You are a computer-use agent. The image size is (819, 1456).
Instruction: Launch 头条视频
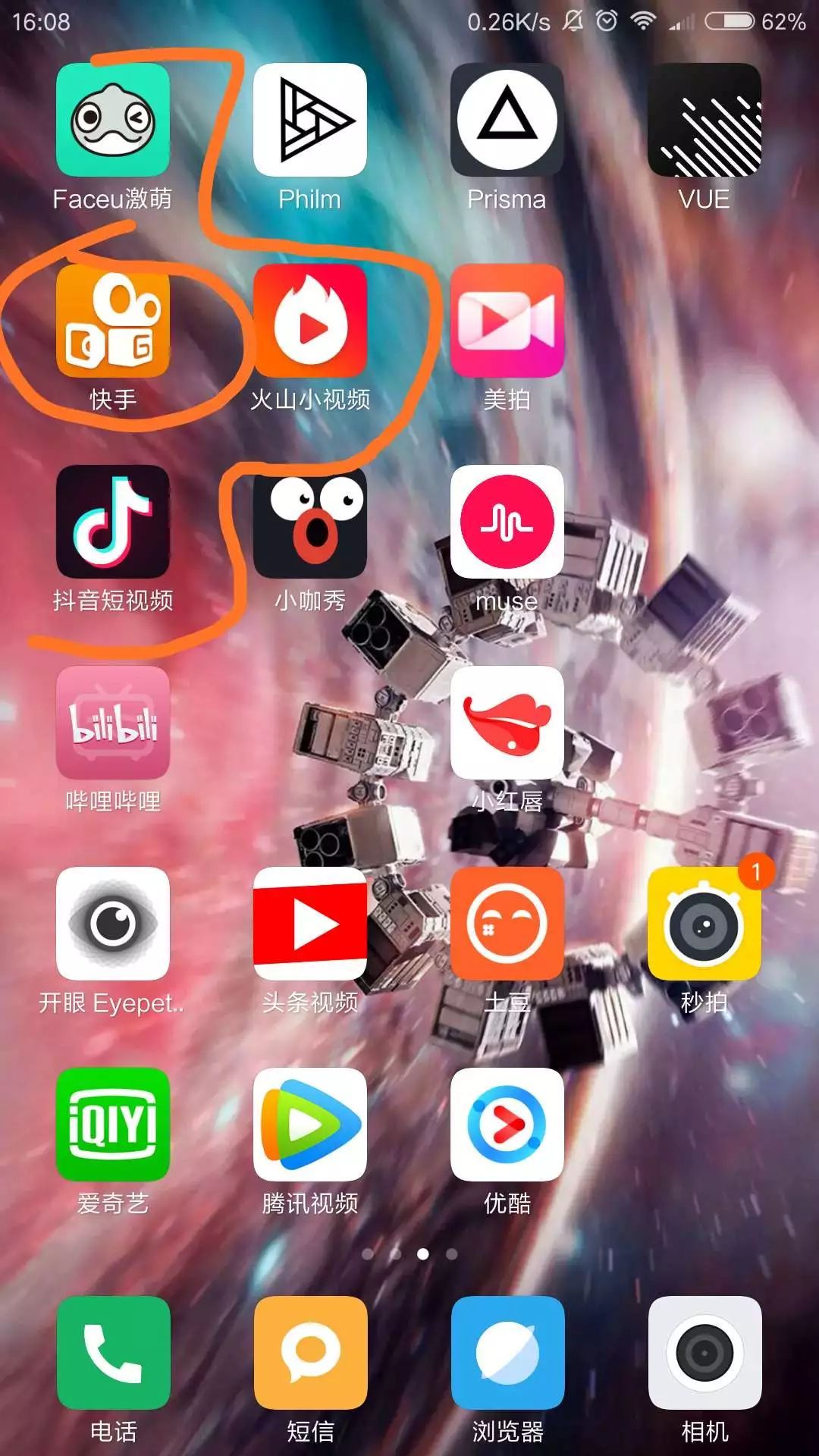(309, 924)
